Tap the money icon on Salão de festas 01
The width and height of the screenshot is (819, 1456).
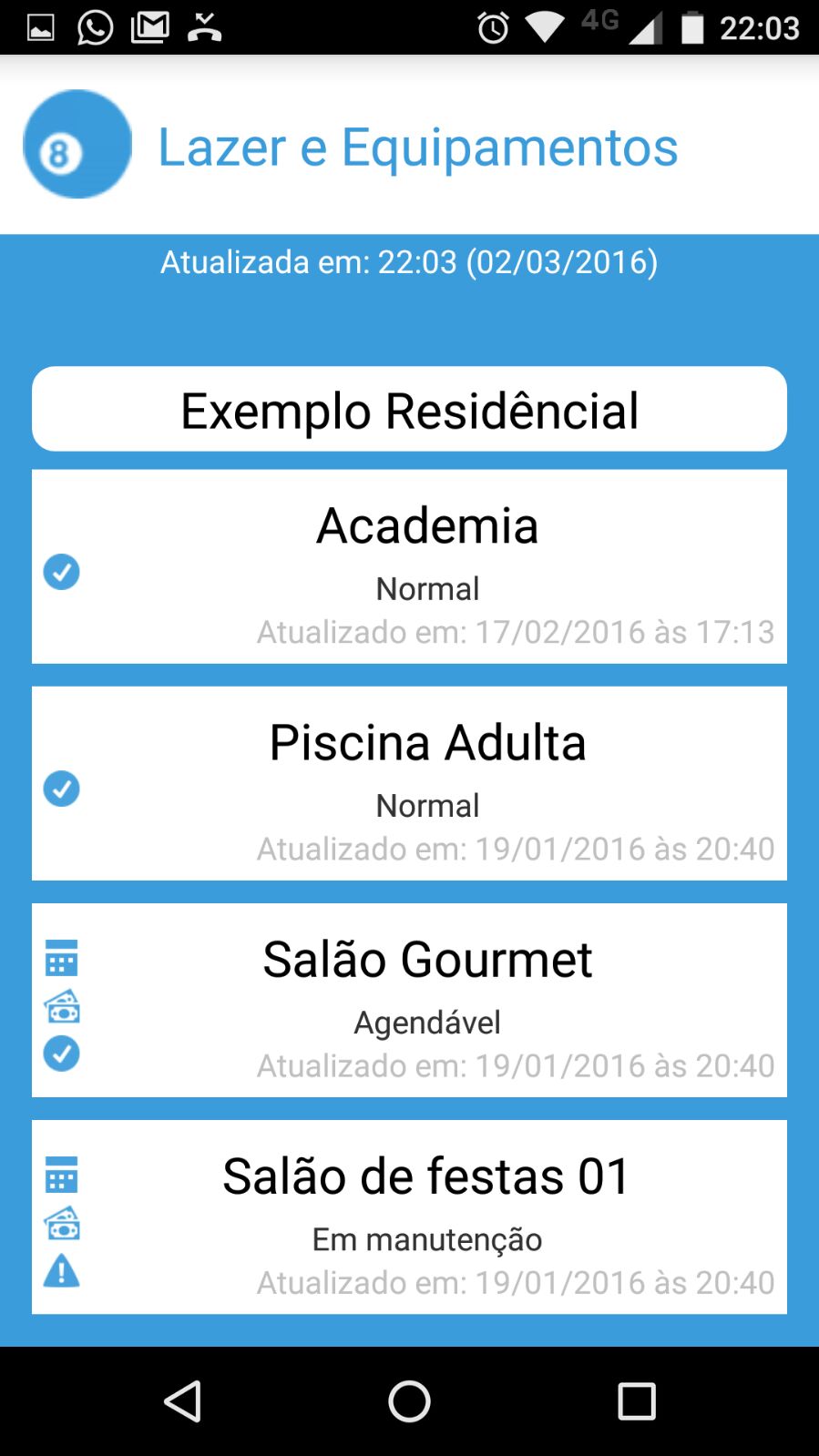[62, 1223]
